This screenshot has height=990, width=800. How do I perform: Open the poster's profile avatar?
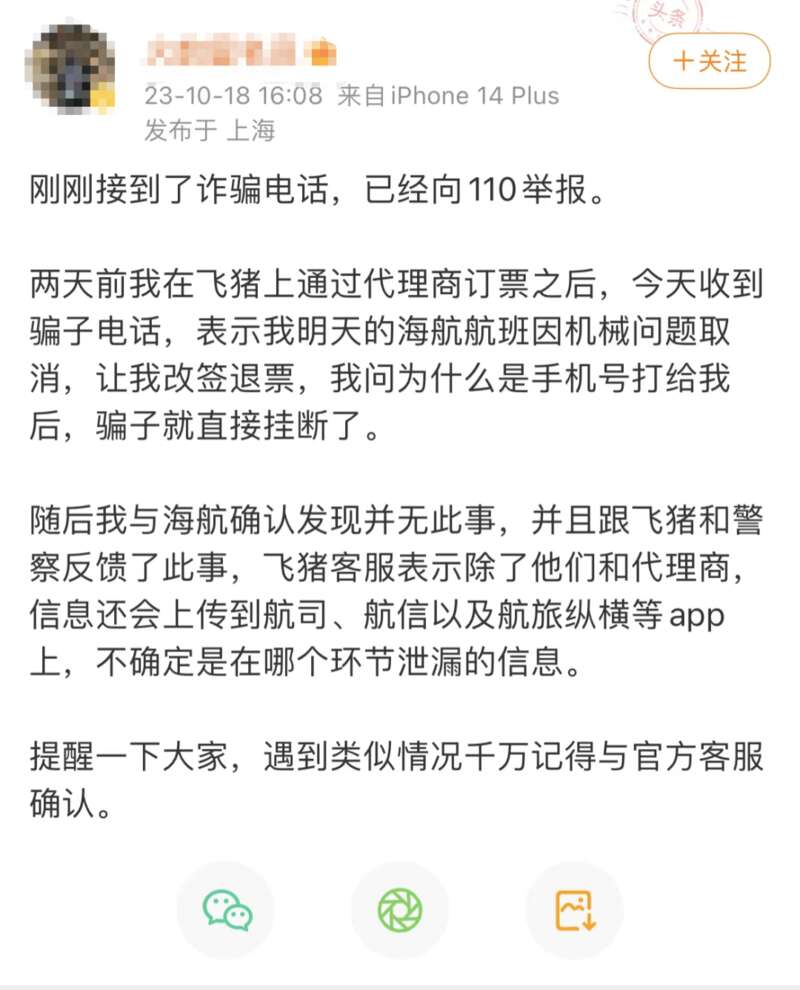click(70, 70)
